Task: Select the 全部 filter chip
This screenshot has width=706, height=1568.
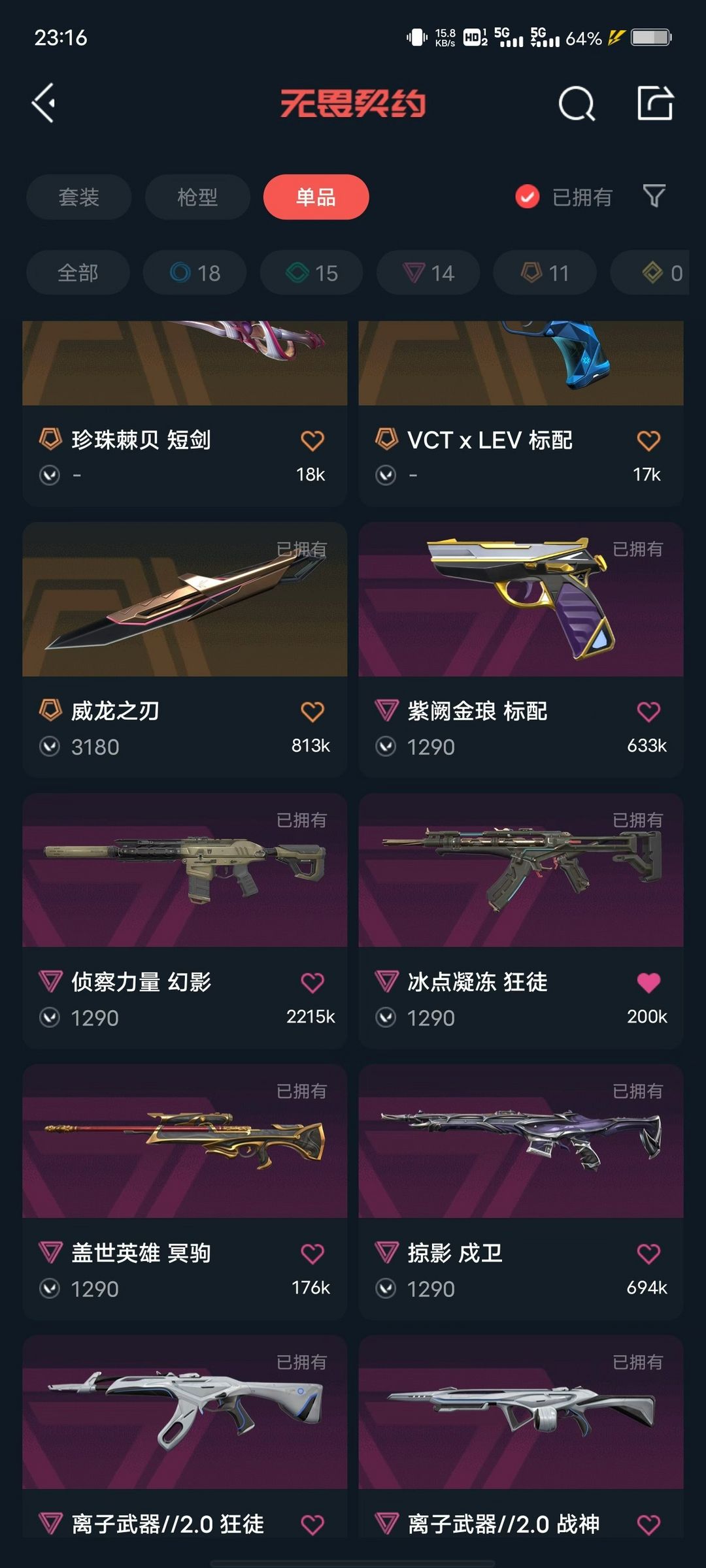Action: pos(78,272)
